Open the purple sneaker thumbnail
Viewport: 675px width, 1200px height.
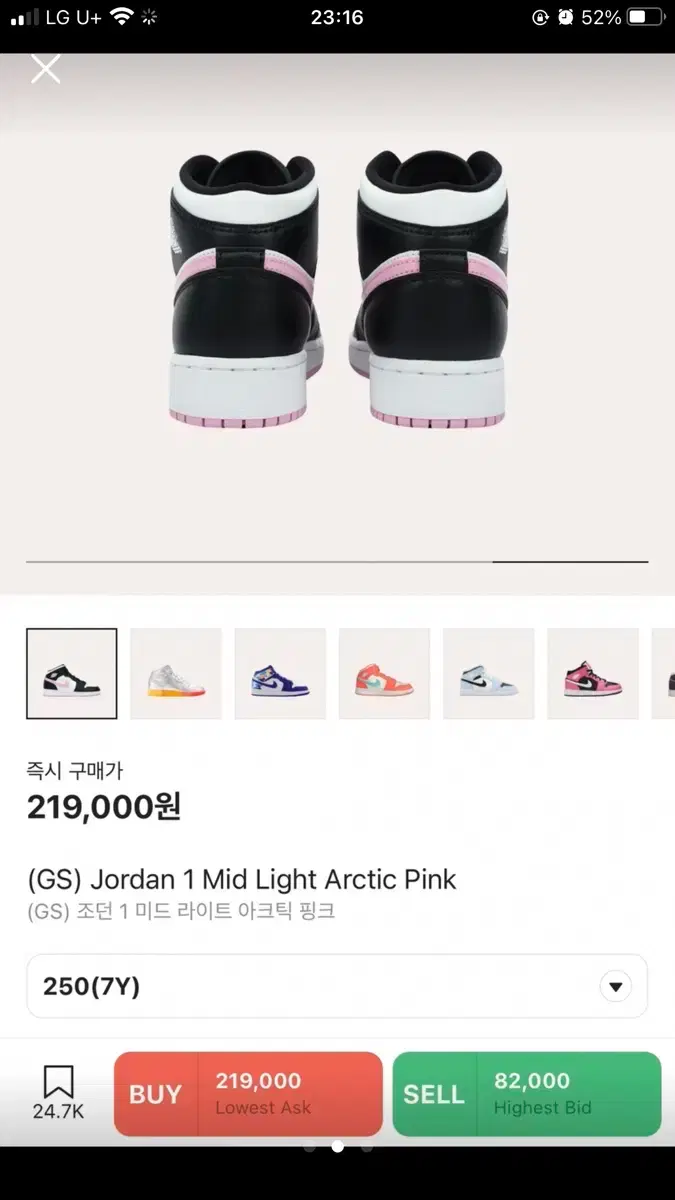[x=280, y=673]
